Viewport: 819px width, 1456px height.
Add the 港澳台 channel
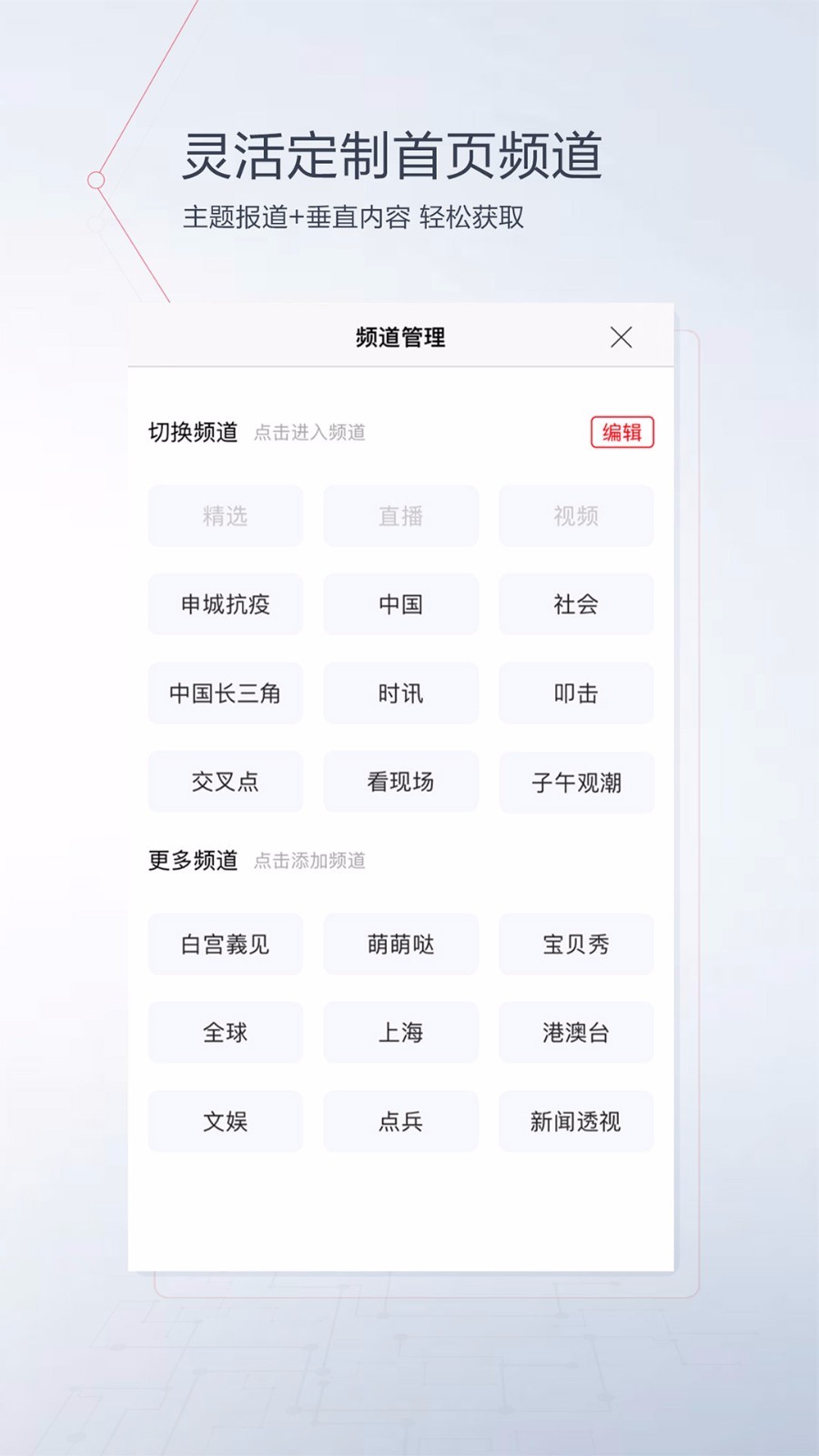point(576,1032)
